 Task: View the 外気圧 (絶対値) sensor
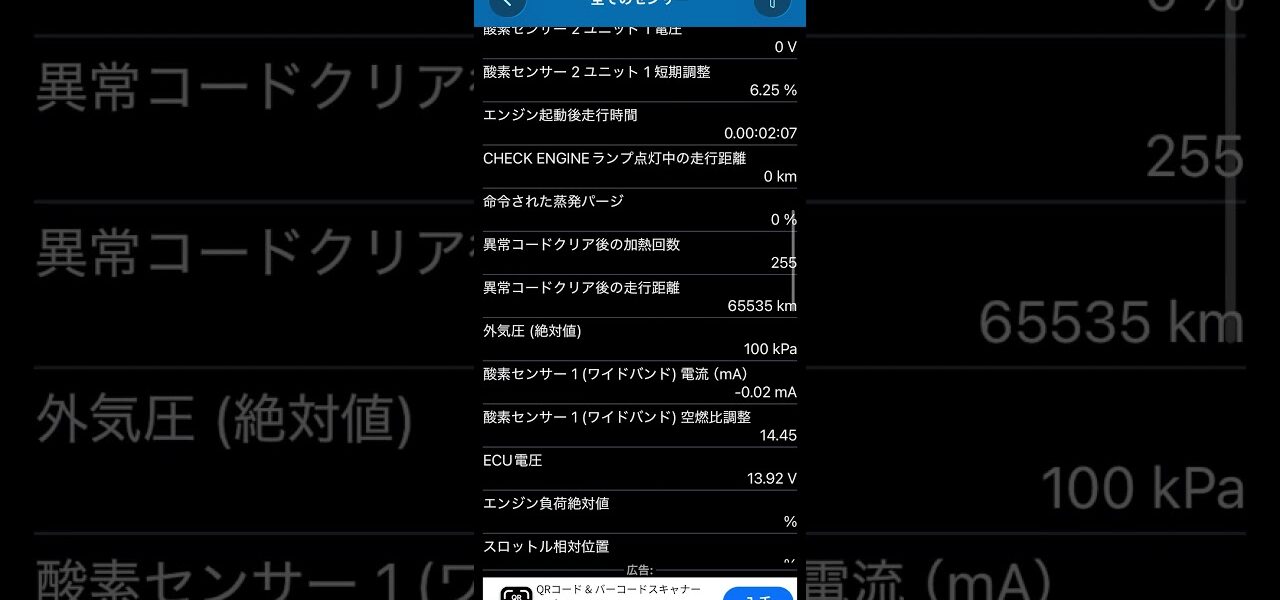639,339
